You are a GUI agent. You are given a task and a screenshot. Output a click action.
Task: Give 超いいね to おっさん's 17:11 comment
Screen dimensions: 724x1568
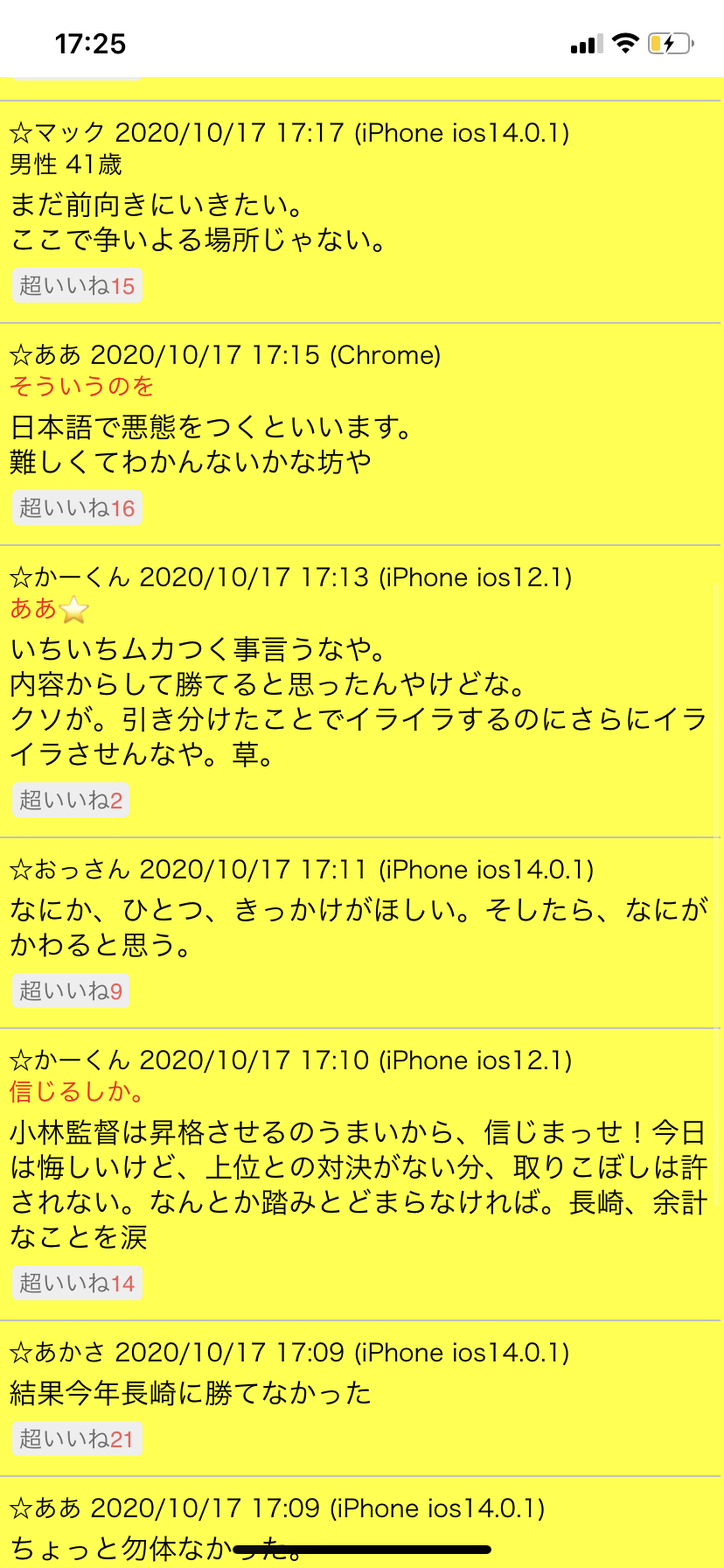pyautogui.click(x=71, y=990)
